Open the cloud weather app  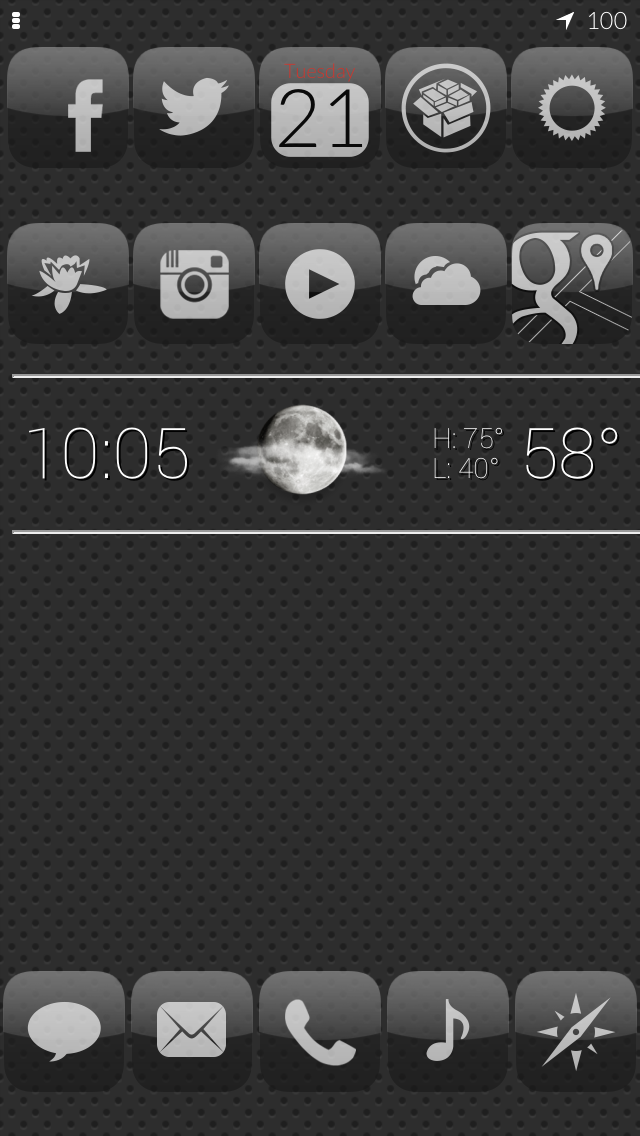[x=446, y=283]
